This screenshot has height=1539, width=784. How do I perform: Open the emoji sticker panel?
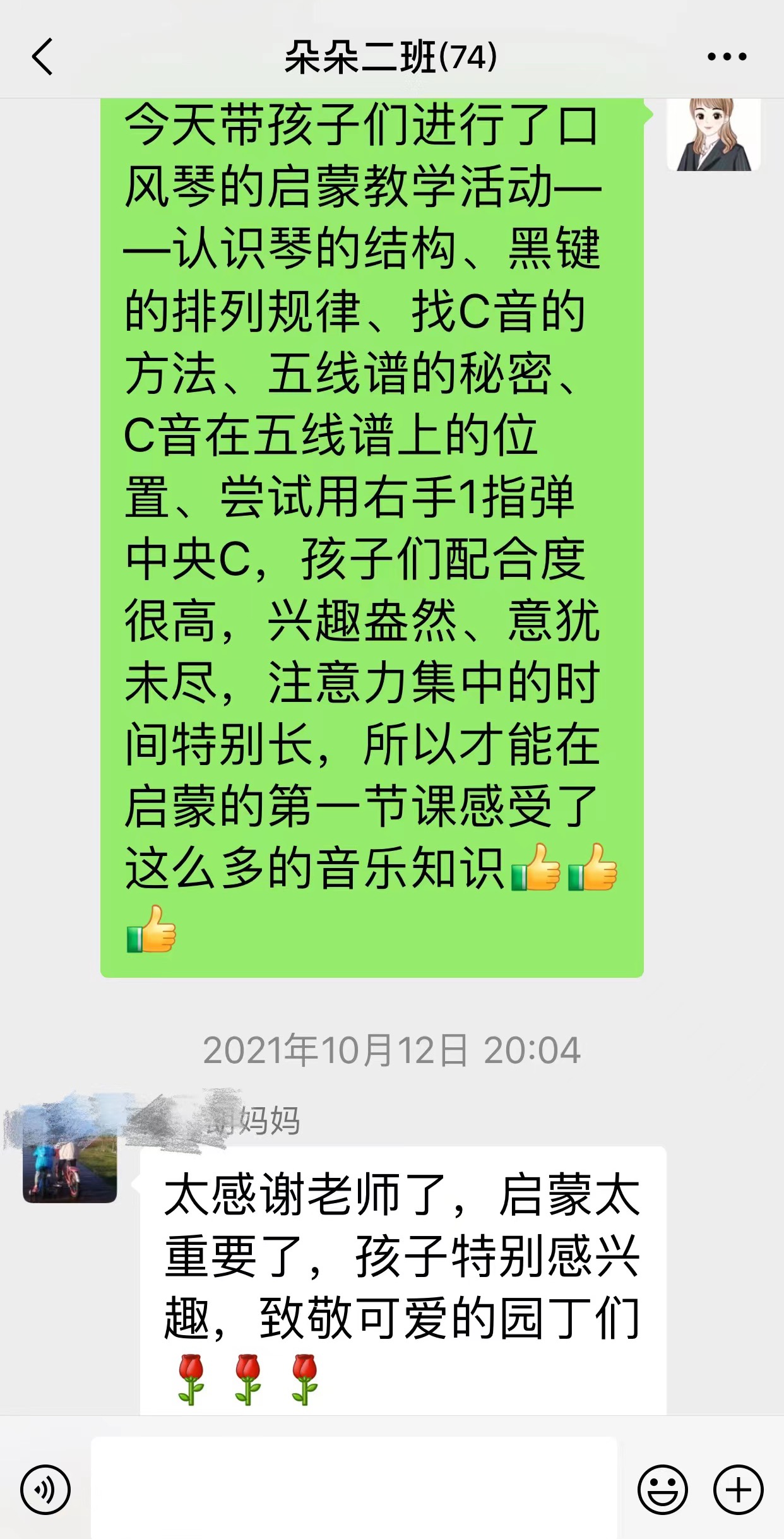click(x=662, y=1489)
